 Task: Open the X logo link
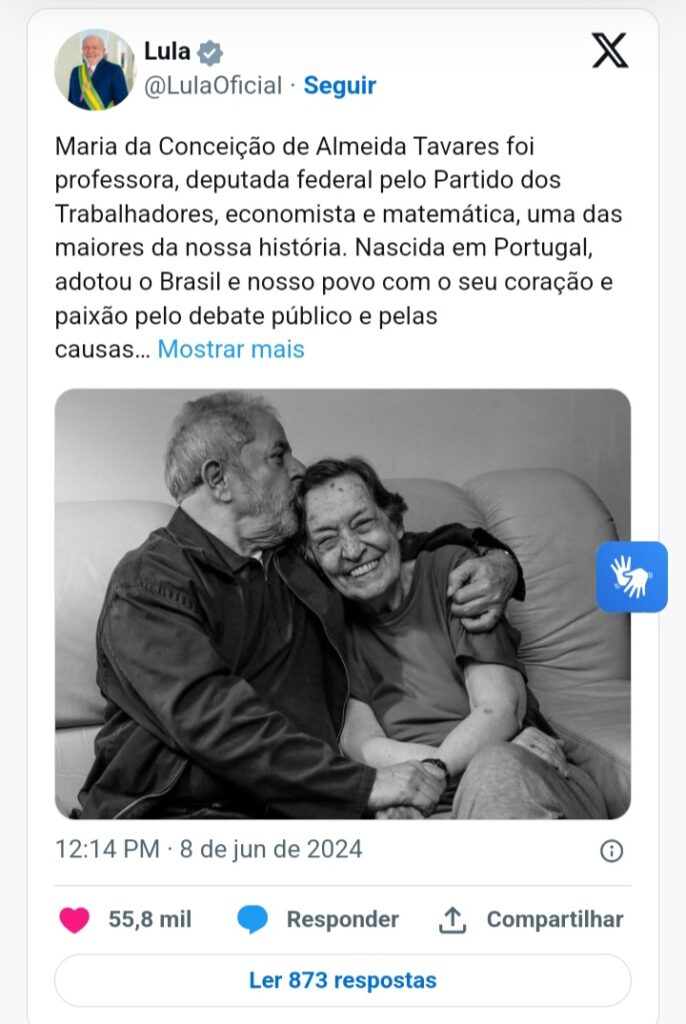(609, 51)
